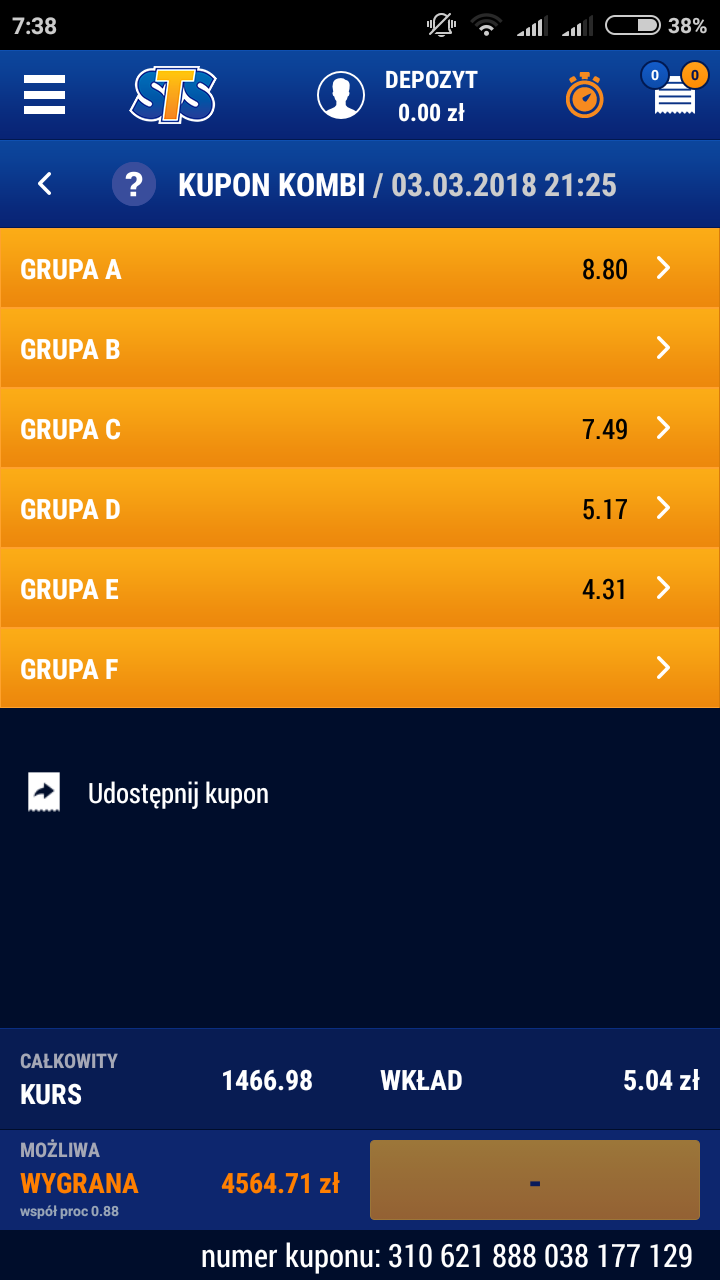This screenshot has height=1280, width=720.
Task: Expand Grupa C
Action: pos(360,428)
